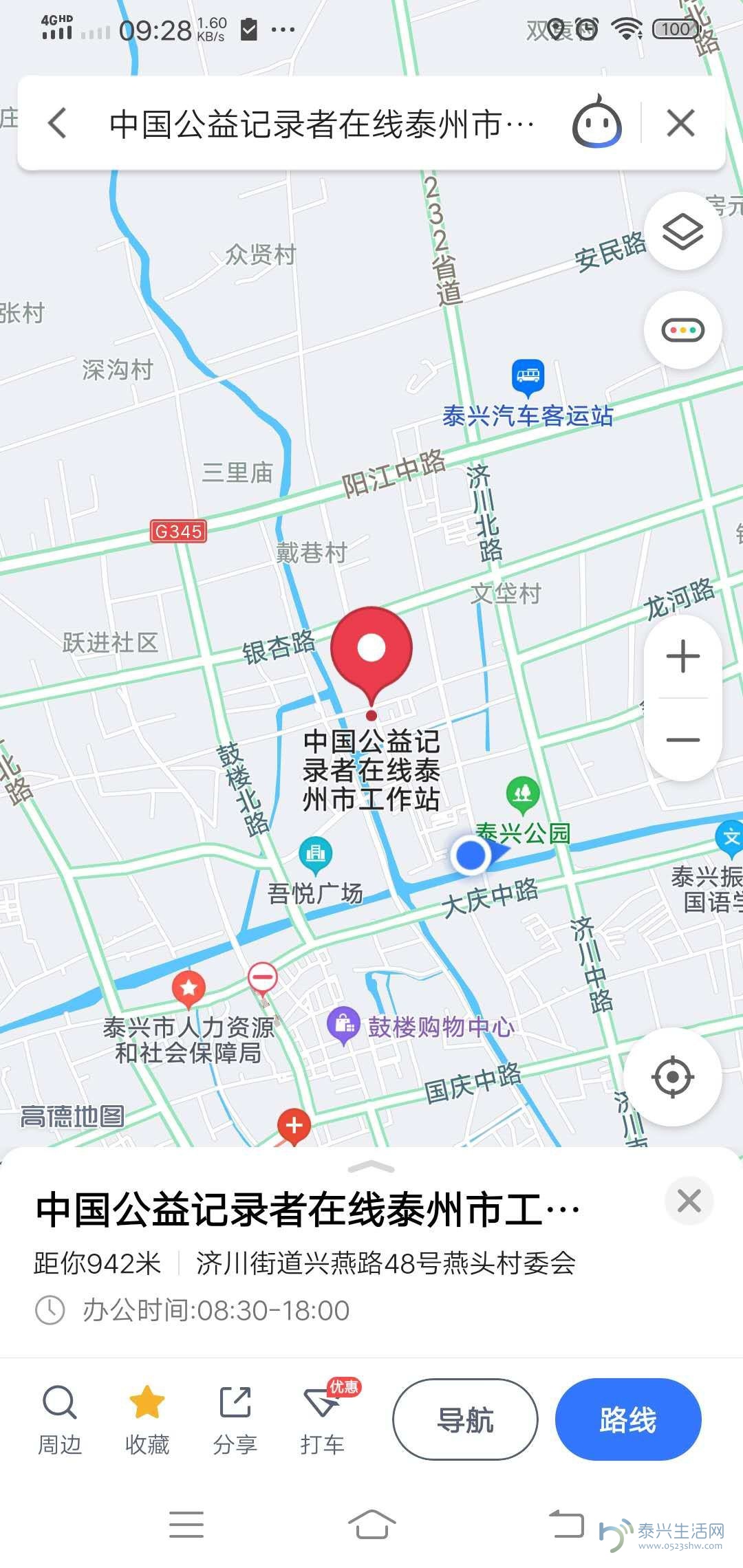Open the traffic events button below layers
The image size is (743, 1568).
click(x=682, y=330)
